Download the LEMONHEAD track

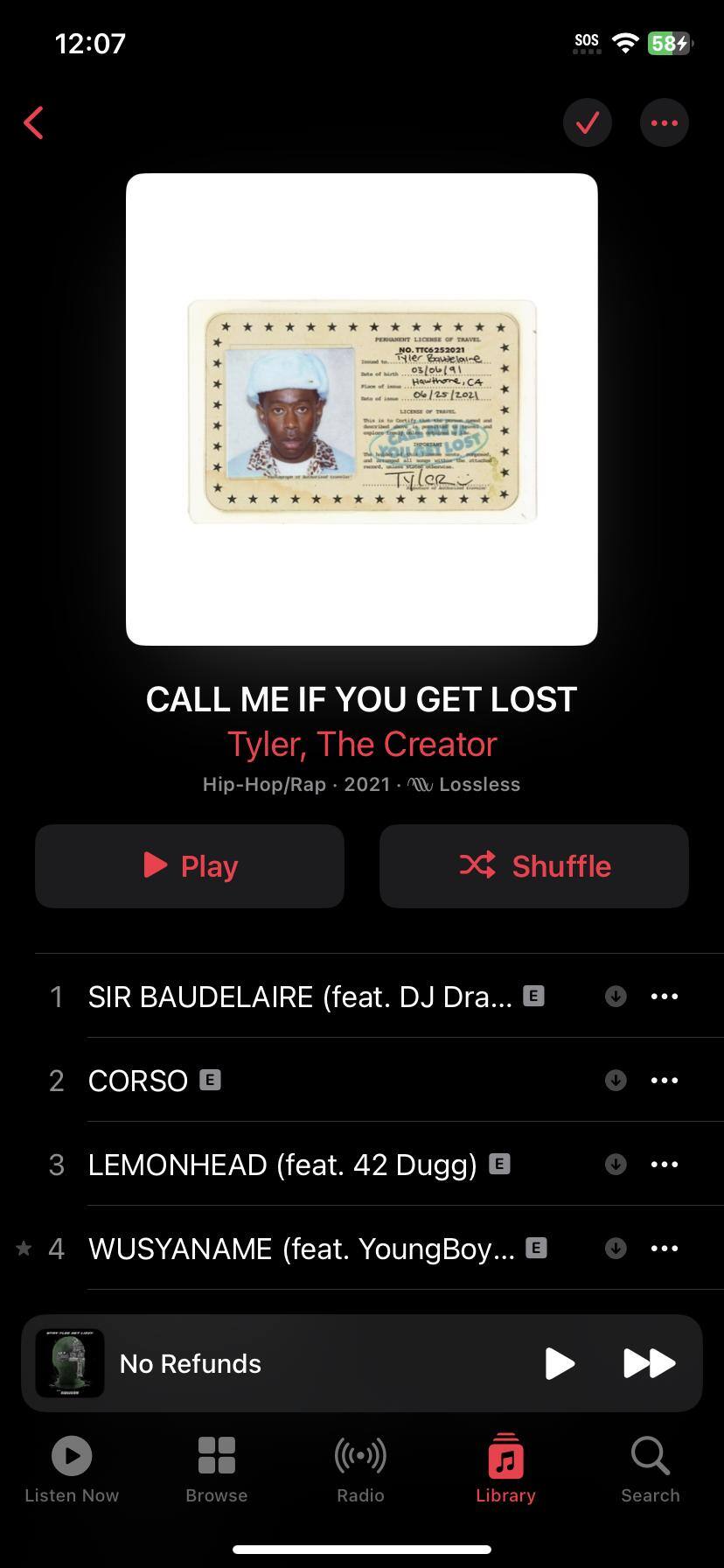click(616, 1165)
